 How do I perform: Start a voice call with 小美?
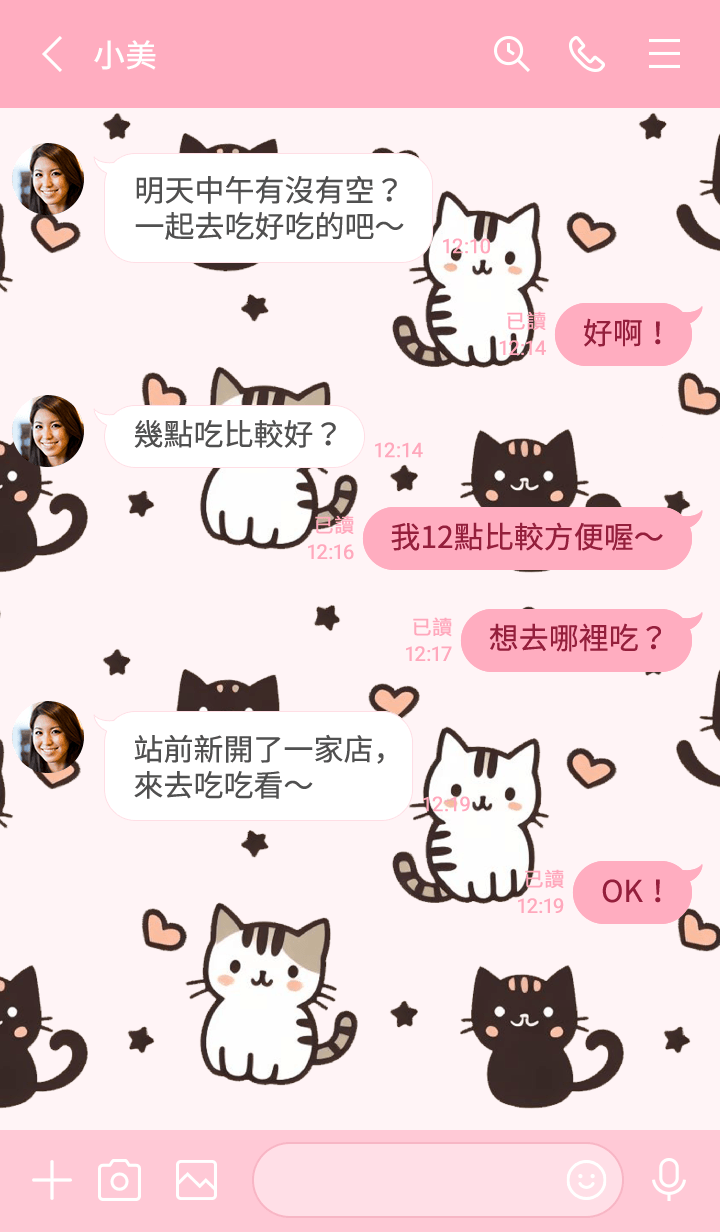coord(587,54)
